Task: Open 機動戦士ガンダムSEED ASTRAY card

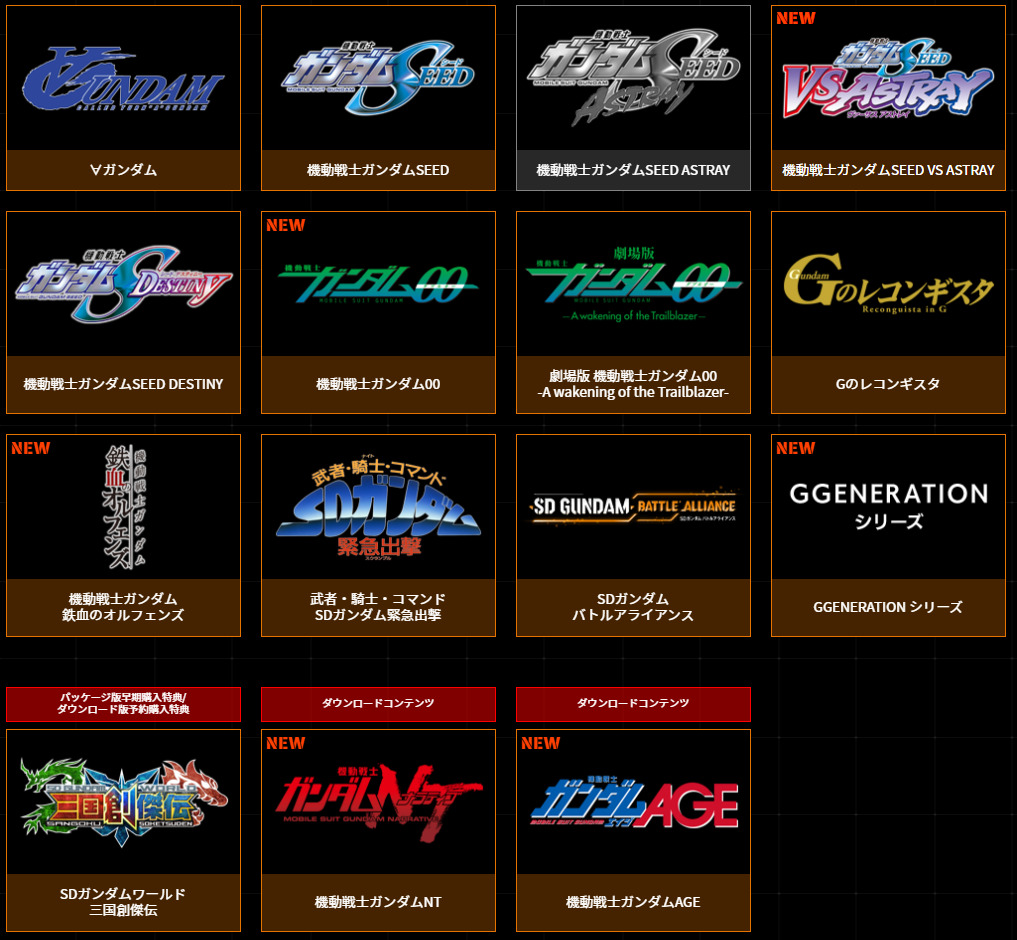Action: [x=633, y=98]
